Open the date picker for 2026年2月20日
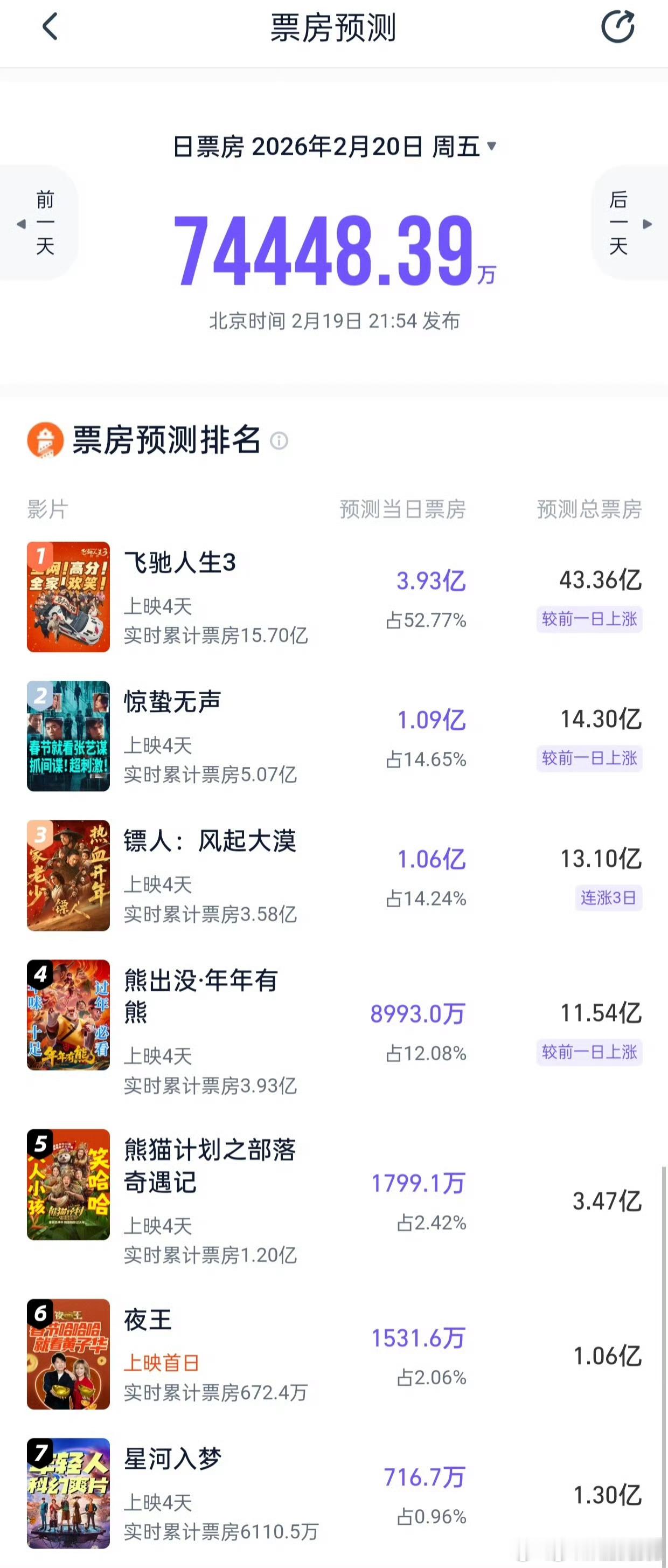668x1568 pixels. pyautogui.click(x=491, y=146)
